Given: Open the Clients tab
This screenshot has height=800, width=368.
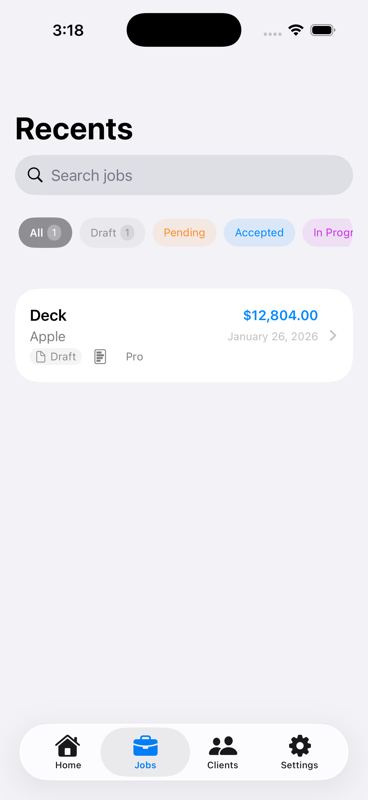Looking at the screenshot, I should coord(223,752).
